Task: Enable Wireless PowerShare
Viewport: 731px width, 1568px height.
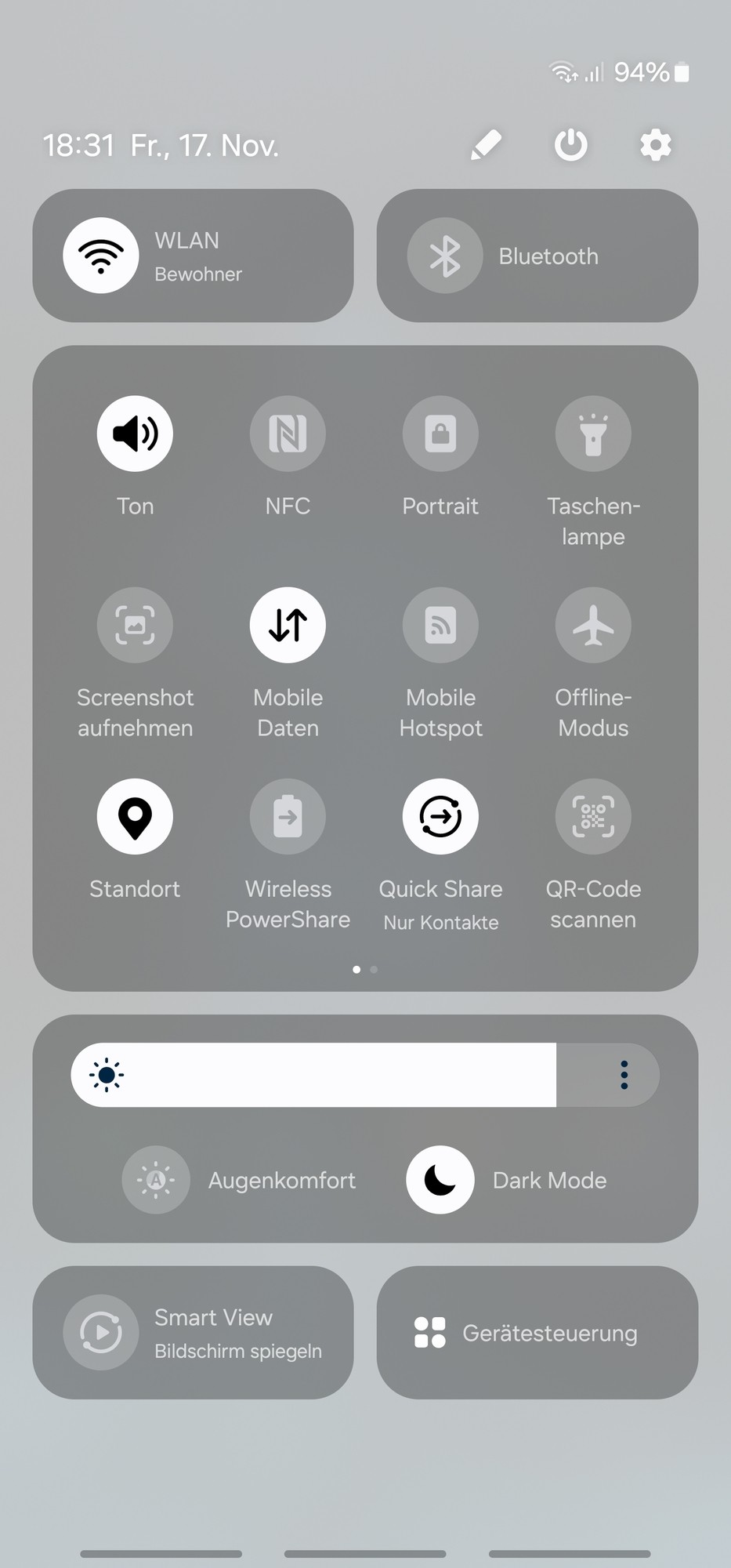Action: coord(288,816)
